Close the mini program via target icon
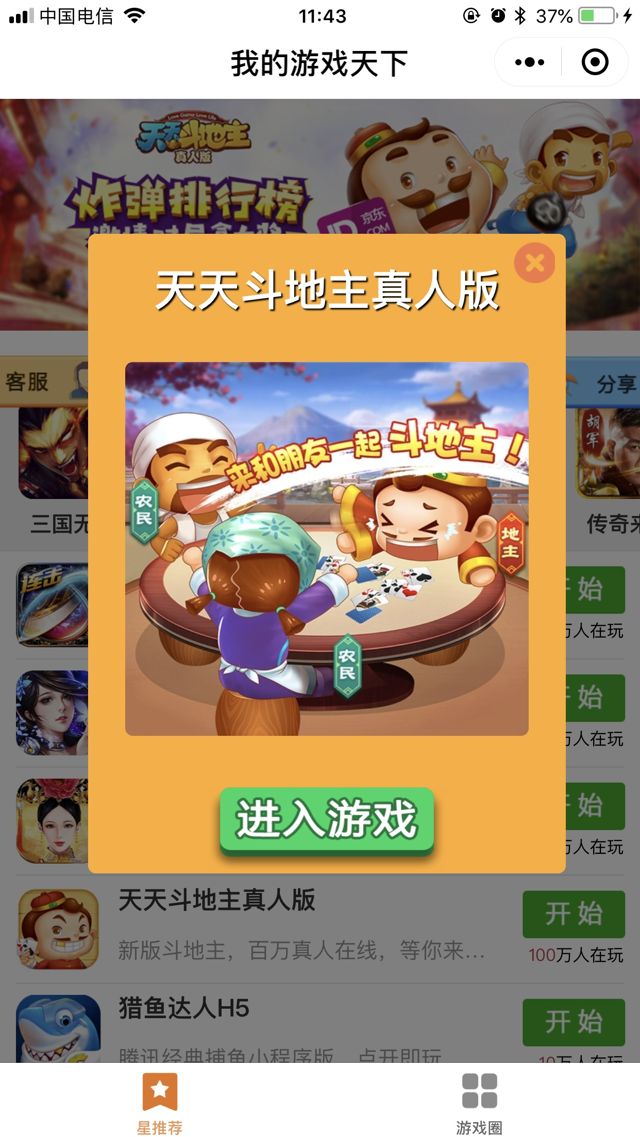640x1137 pixels. point(595,63)
